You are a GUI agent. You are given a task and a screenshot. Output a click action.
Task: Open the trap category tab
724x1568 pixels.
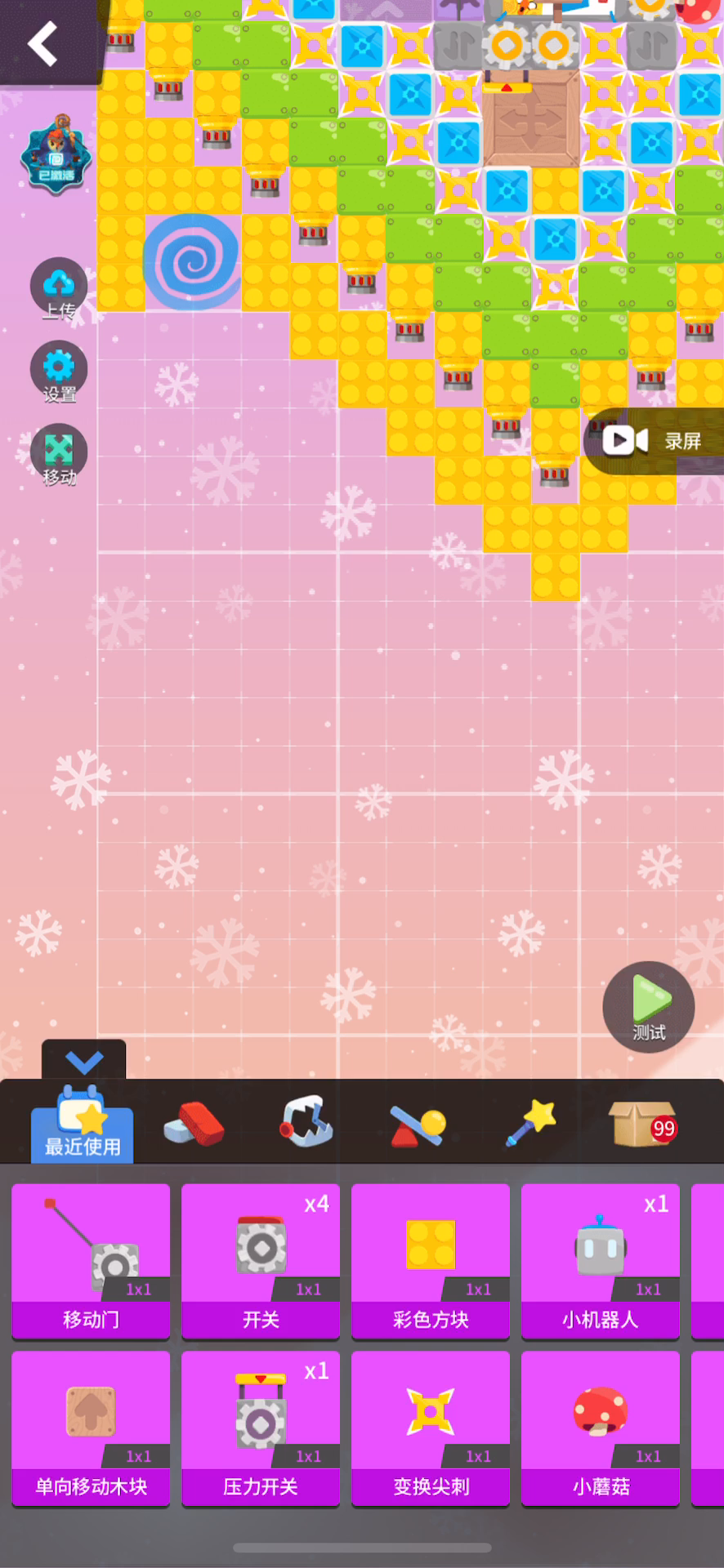[306, 1121]
